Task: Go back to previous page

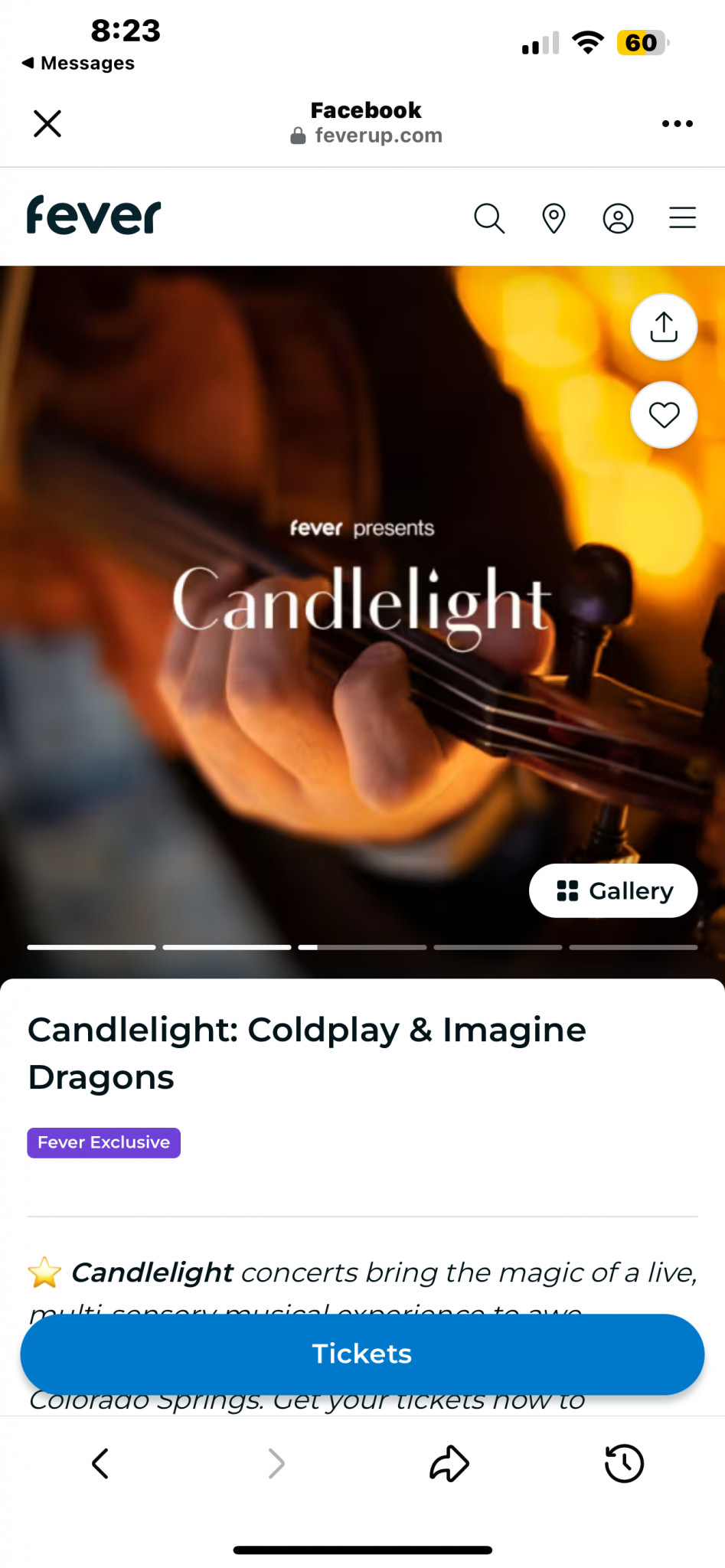Action: (x=100, y=1463)
